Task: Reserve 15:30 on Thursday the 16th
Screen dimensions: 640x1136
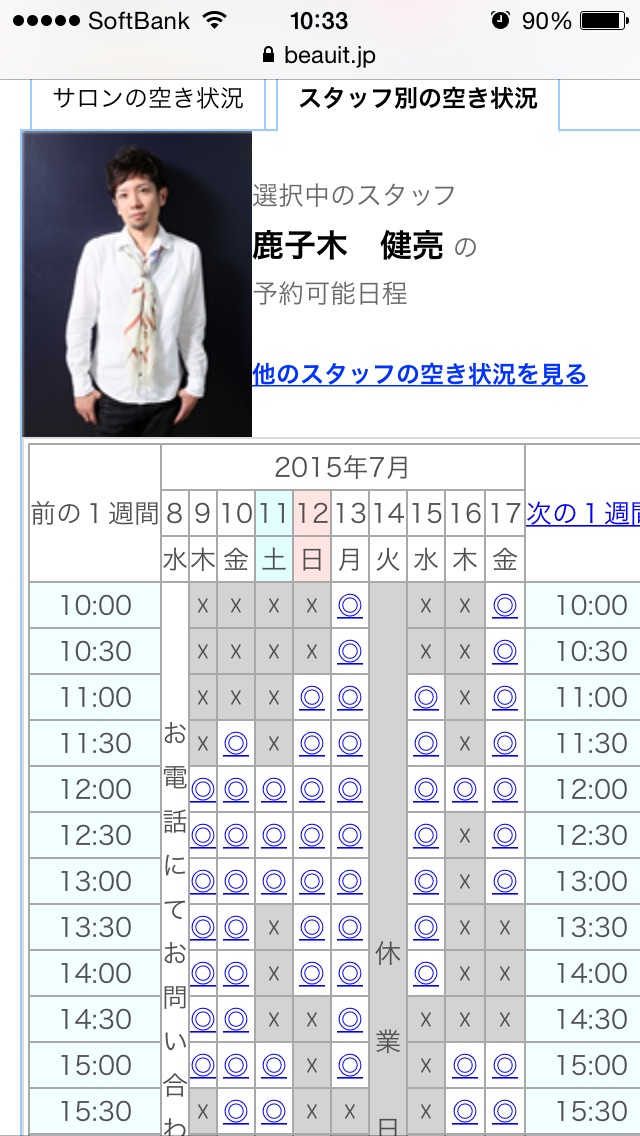Action: [464, 1111]
